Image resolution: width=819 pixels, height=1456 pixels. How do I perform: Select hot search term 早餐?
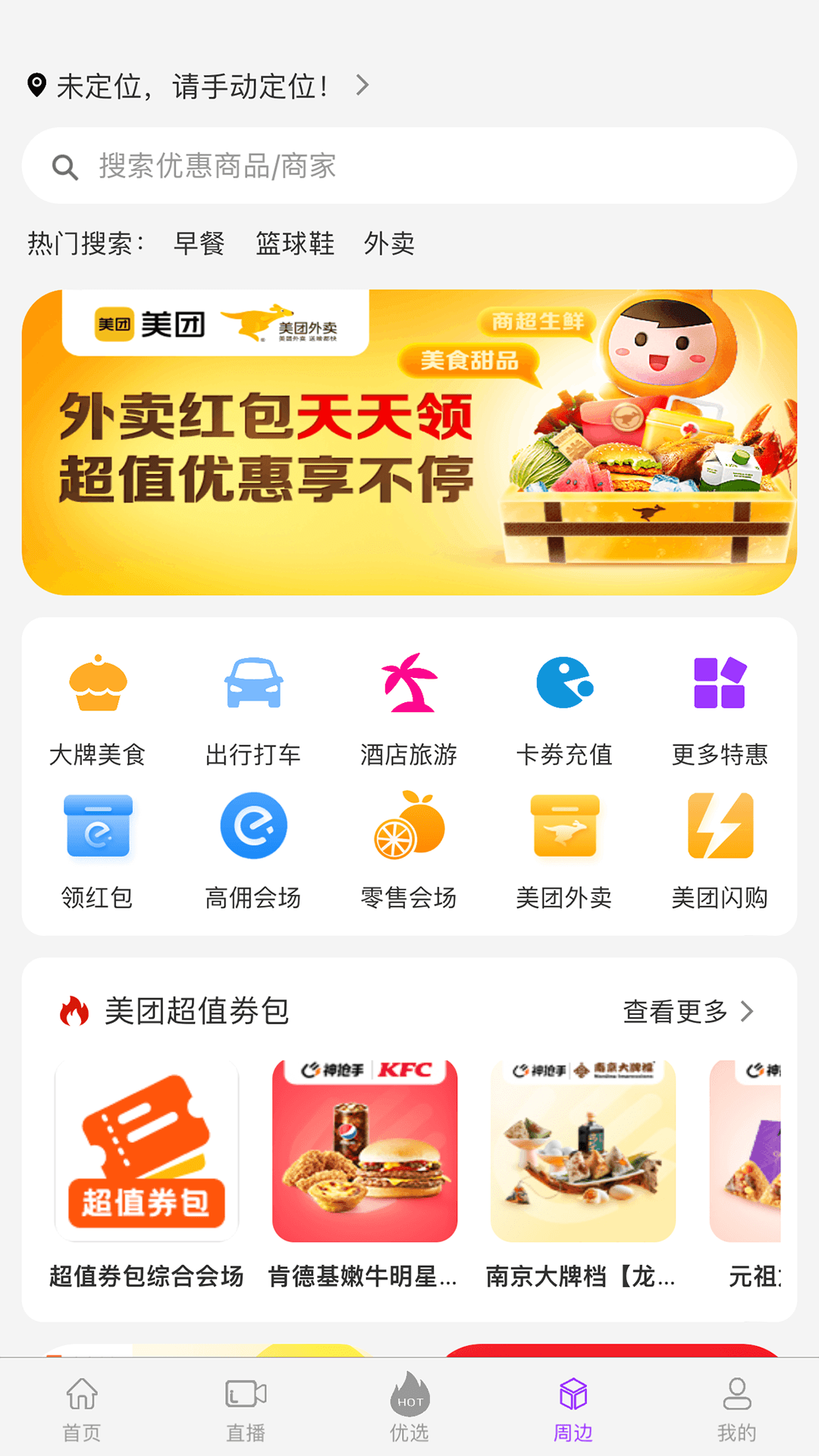[199, 243]
